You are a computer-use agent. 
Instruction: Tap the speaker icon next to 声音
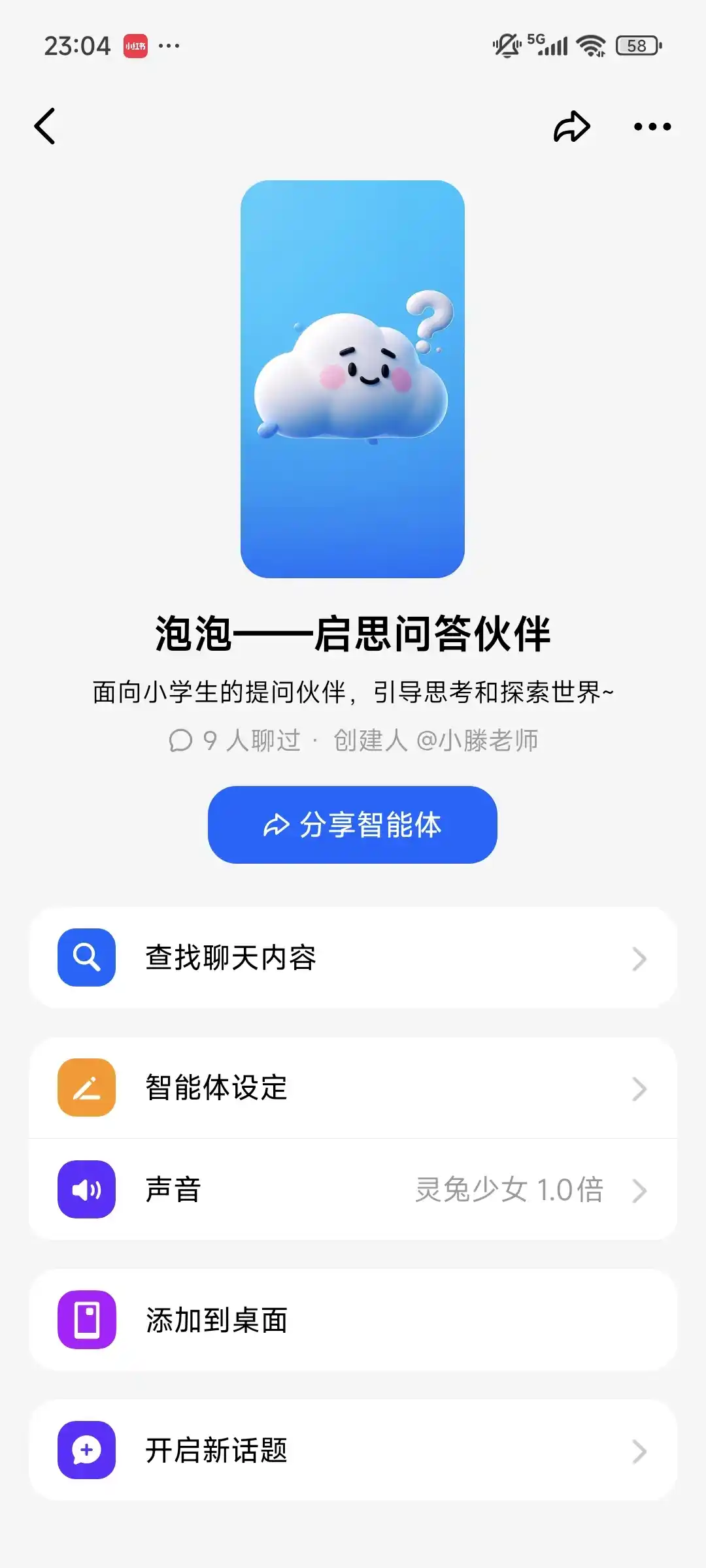(86, 1190)
